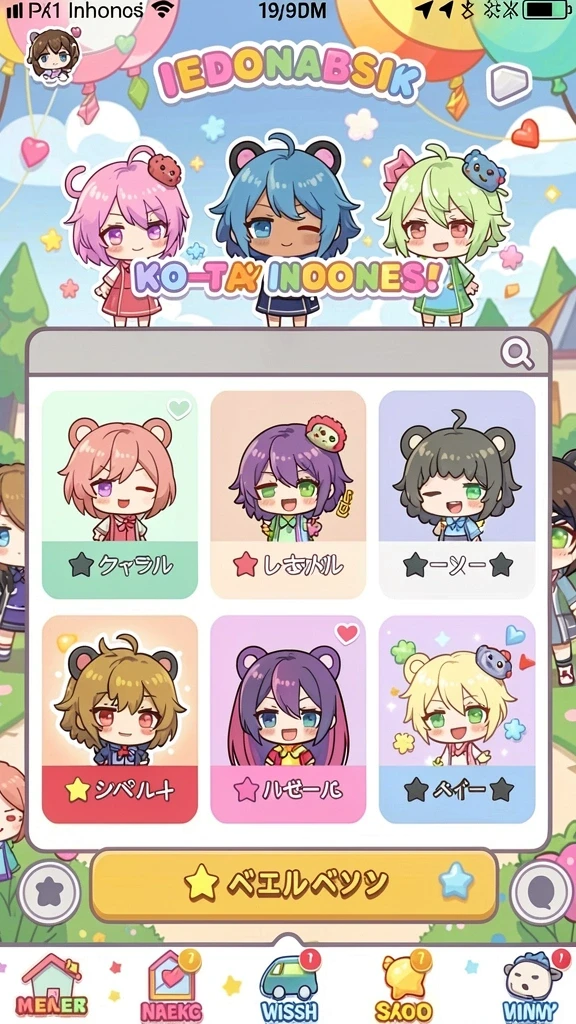Select the pink-haired bear-eared character card

120,494
